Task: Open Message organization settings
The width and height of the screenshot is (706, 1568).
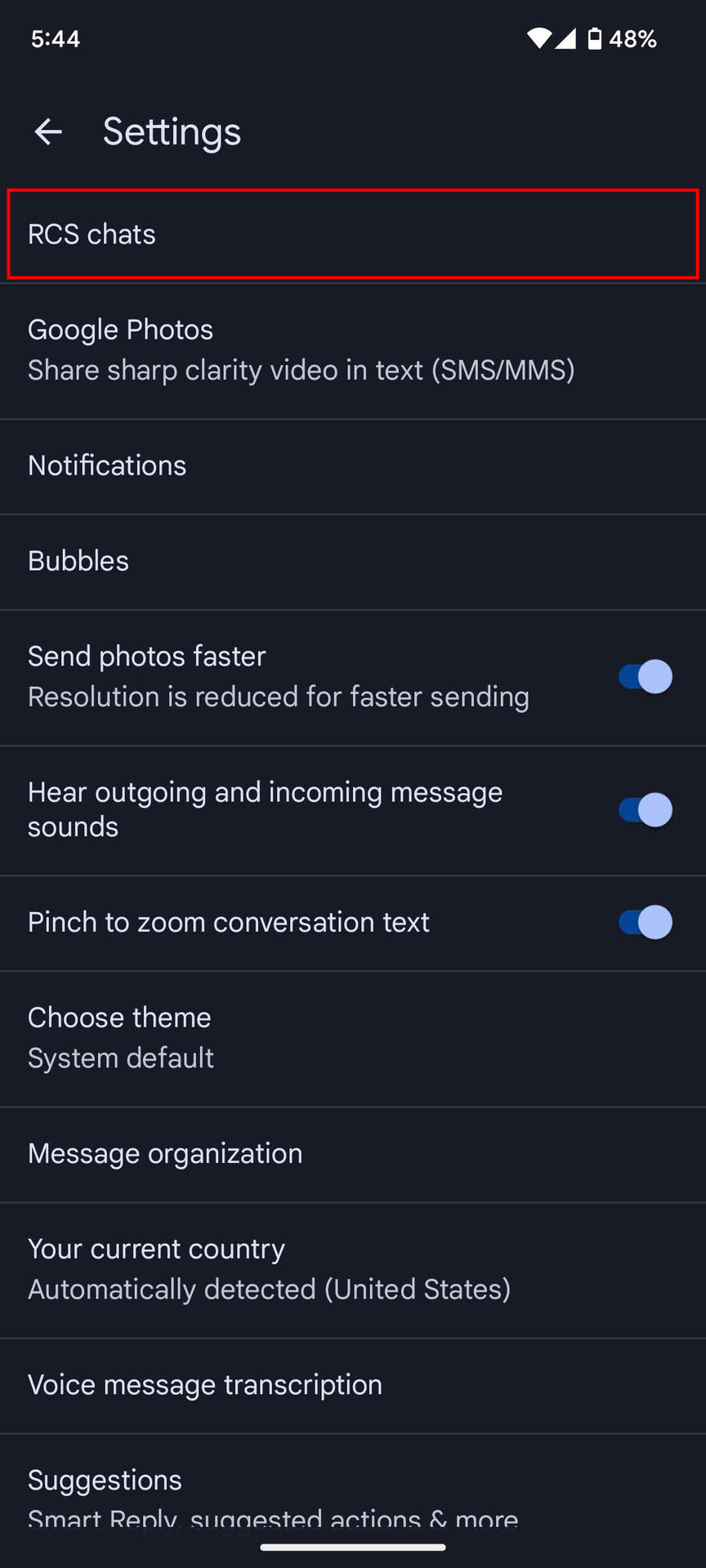Action: pyautogui.click(x=353, y=1154)
